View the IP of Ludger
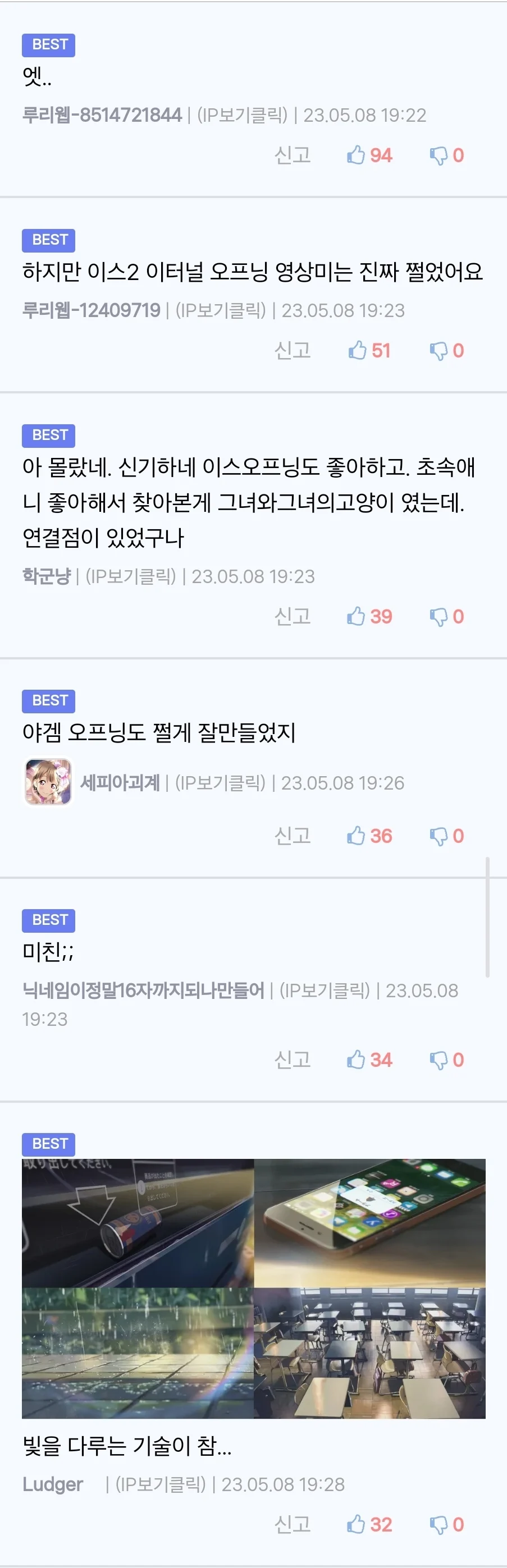The image size is (507, 1568). [161, 1484]
